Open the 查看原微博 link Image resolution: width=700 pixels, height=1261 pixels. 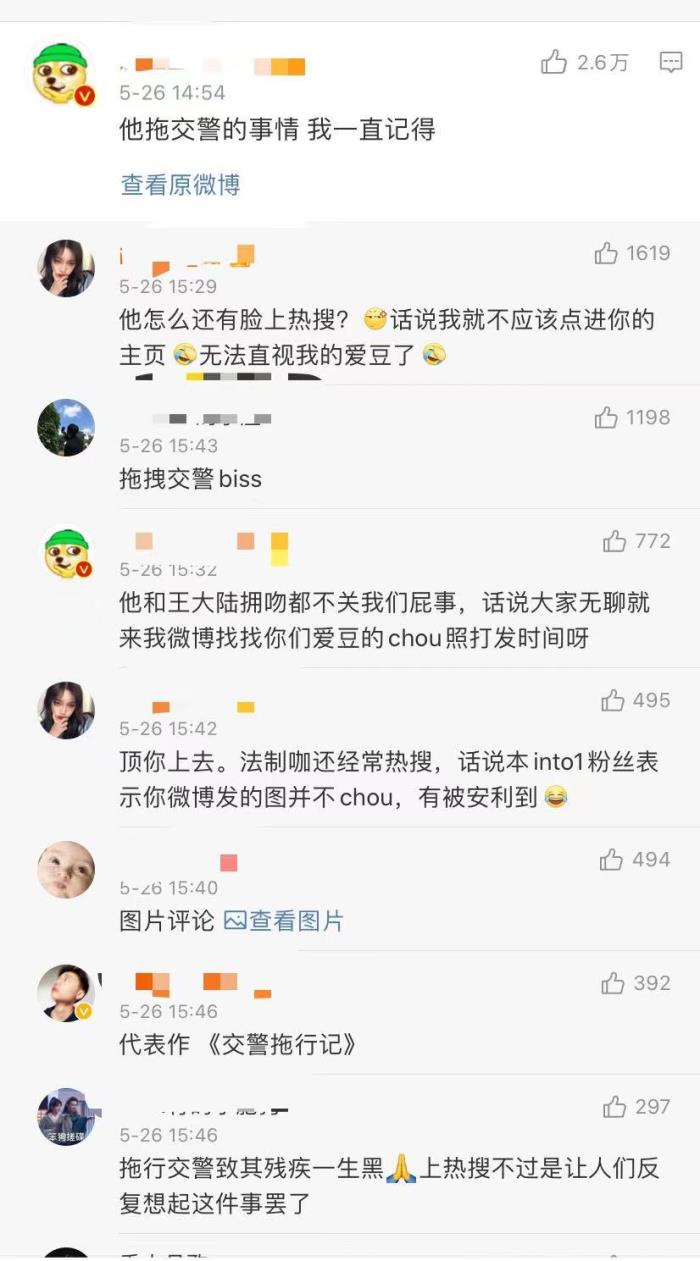(x=180, y=185)
